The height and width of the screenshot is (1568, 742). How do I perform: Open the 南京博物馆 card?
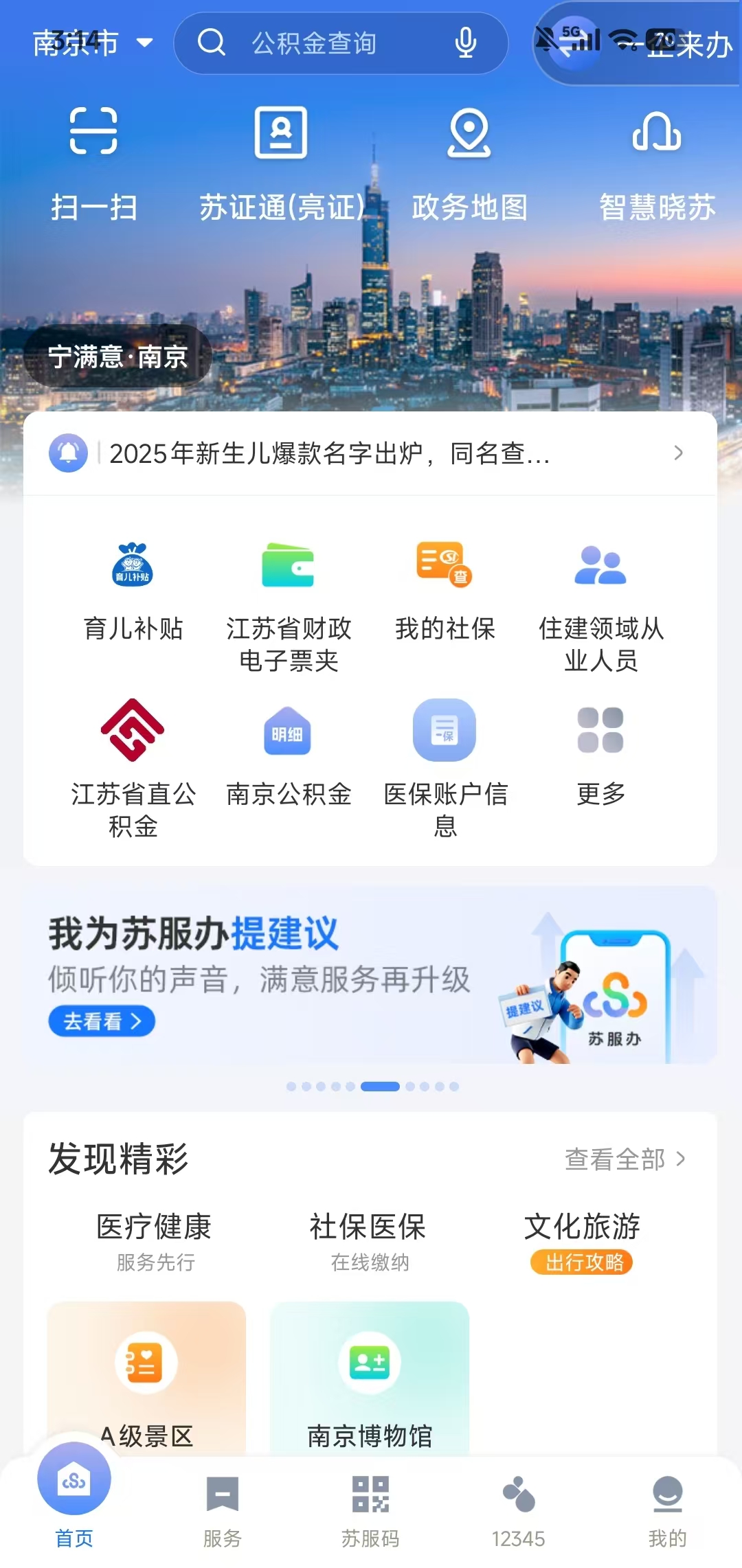370,1380
